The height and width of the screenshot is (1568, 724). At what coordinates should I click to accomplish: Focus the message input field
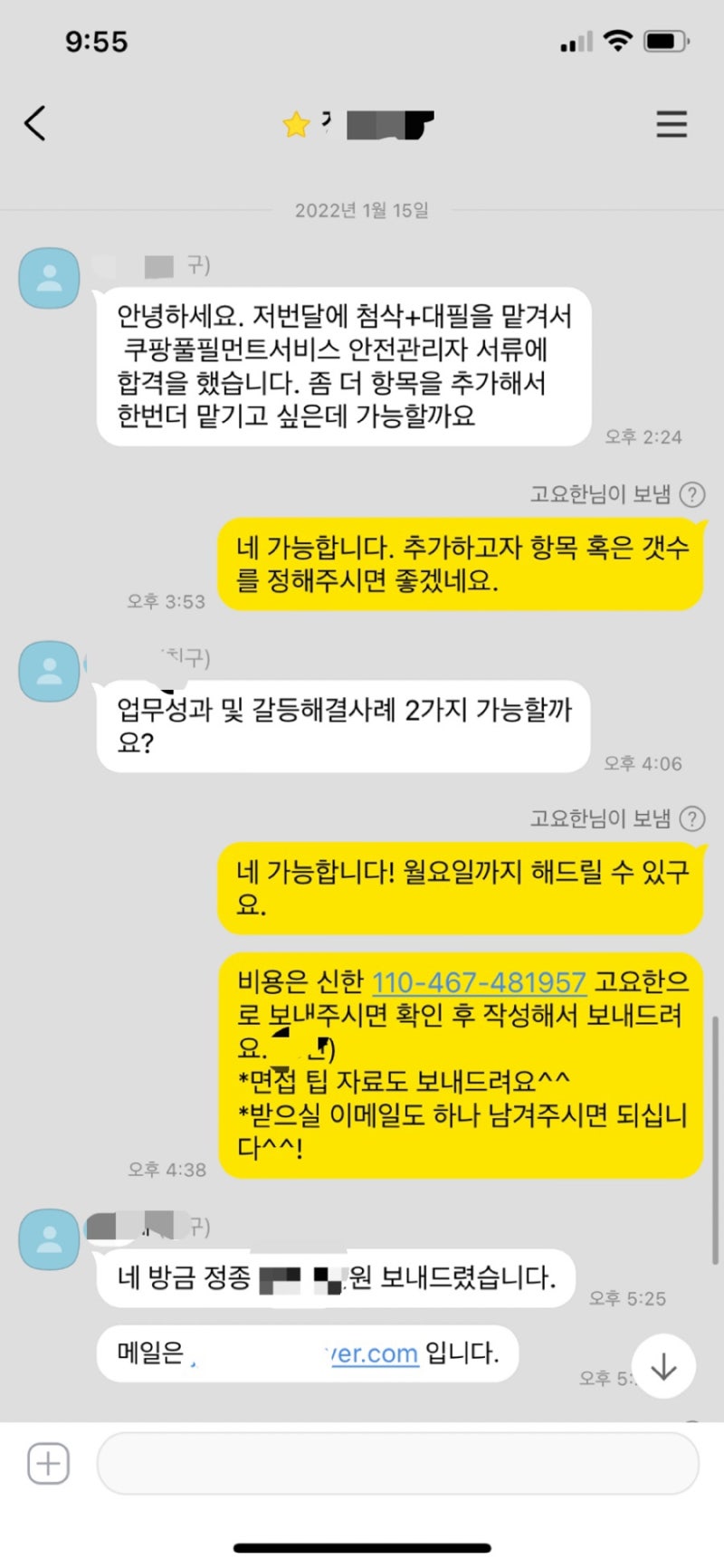[398, 1463]
